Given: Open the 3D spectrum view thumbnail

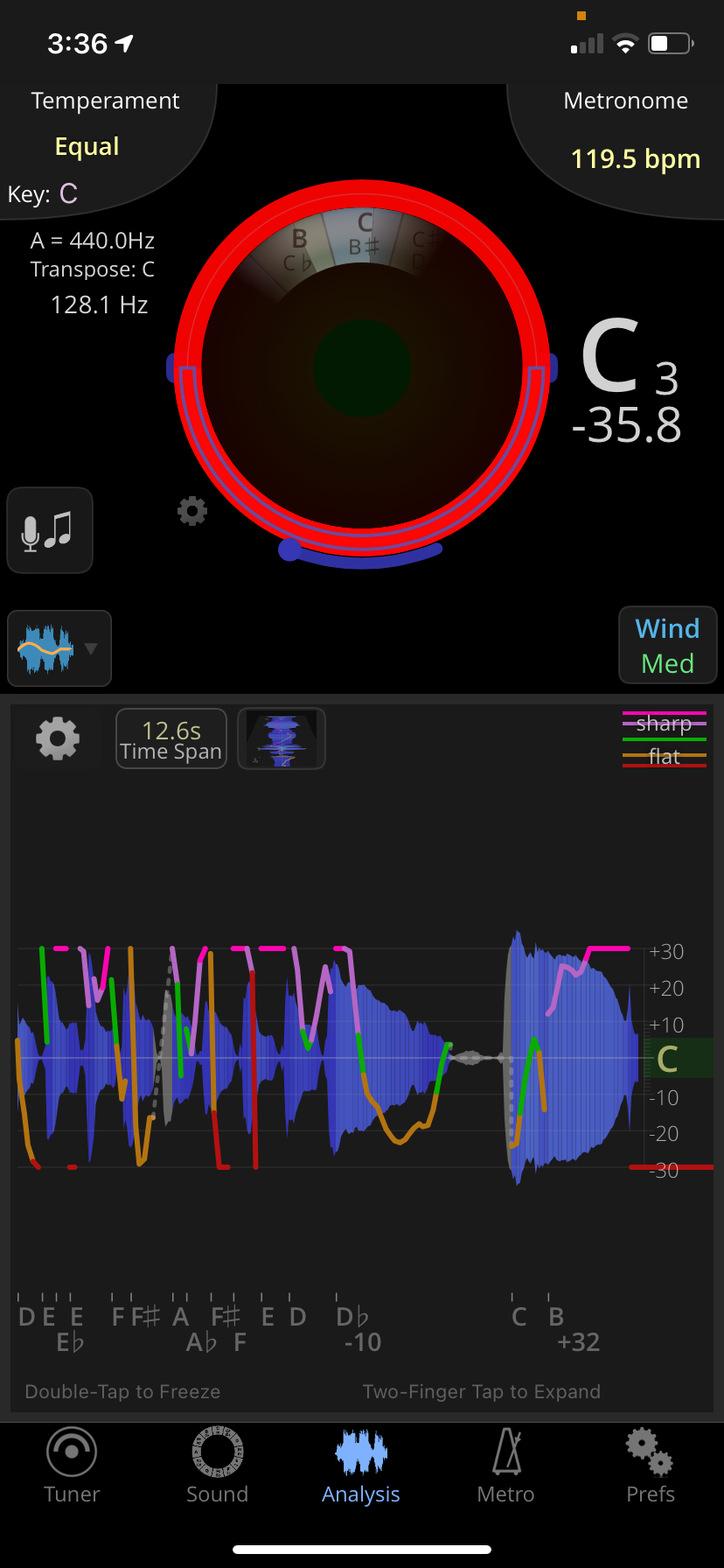Looking at the screenshot, I should pyautogui.click(x=282, y=739).
